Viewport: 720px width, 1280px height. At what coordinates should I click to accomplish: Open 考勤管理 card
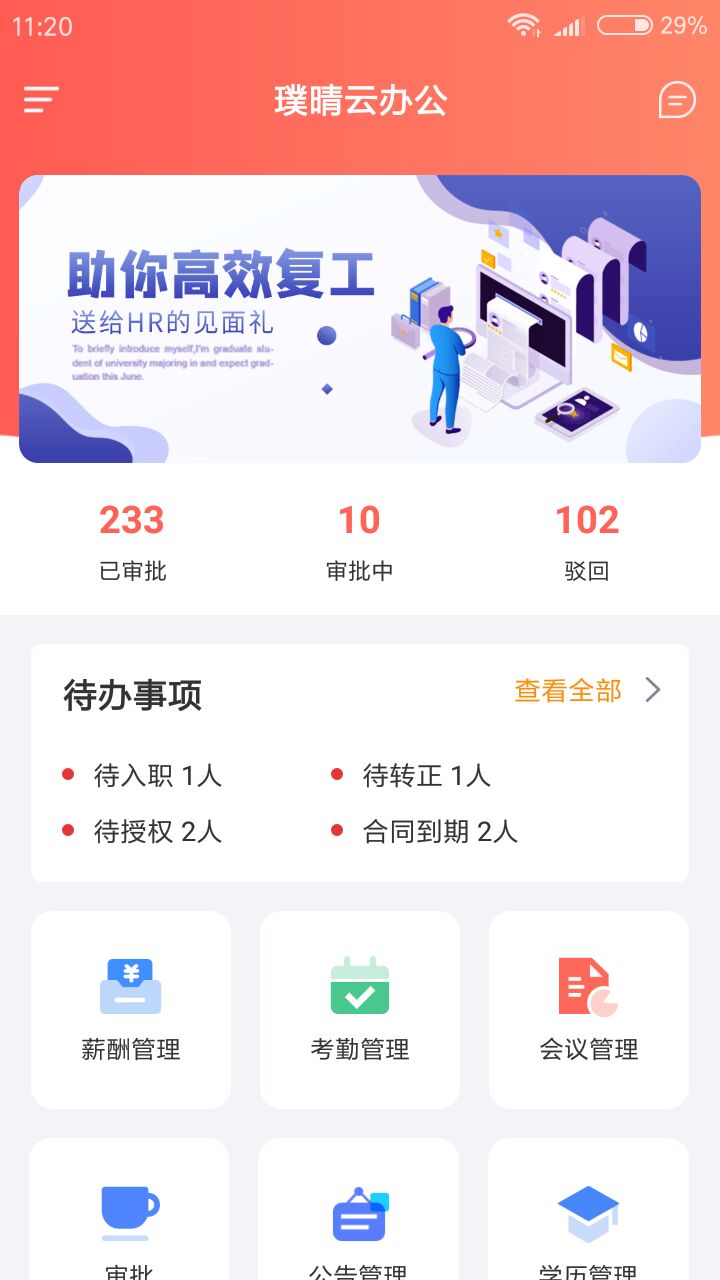pos(360,1010)
